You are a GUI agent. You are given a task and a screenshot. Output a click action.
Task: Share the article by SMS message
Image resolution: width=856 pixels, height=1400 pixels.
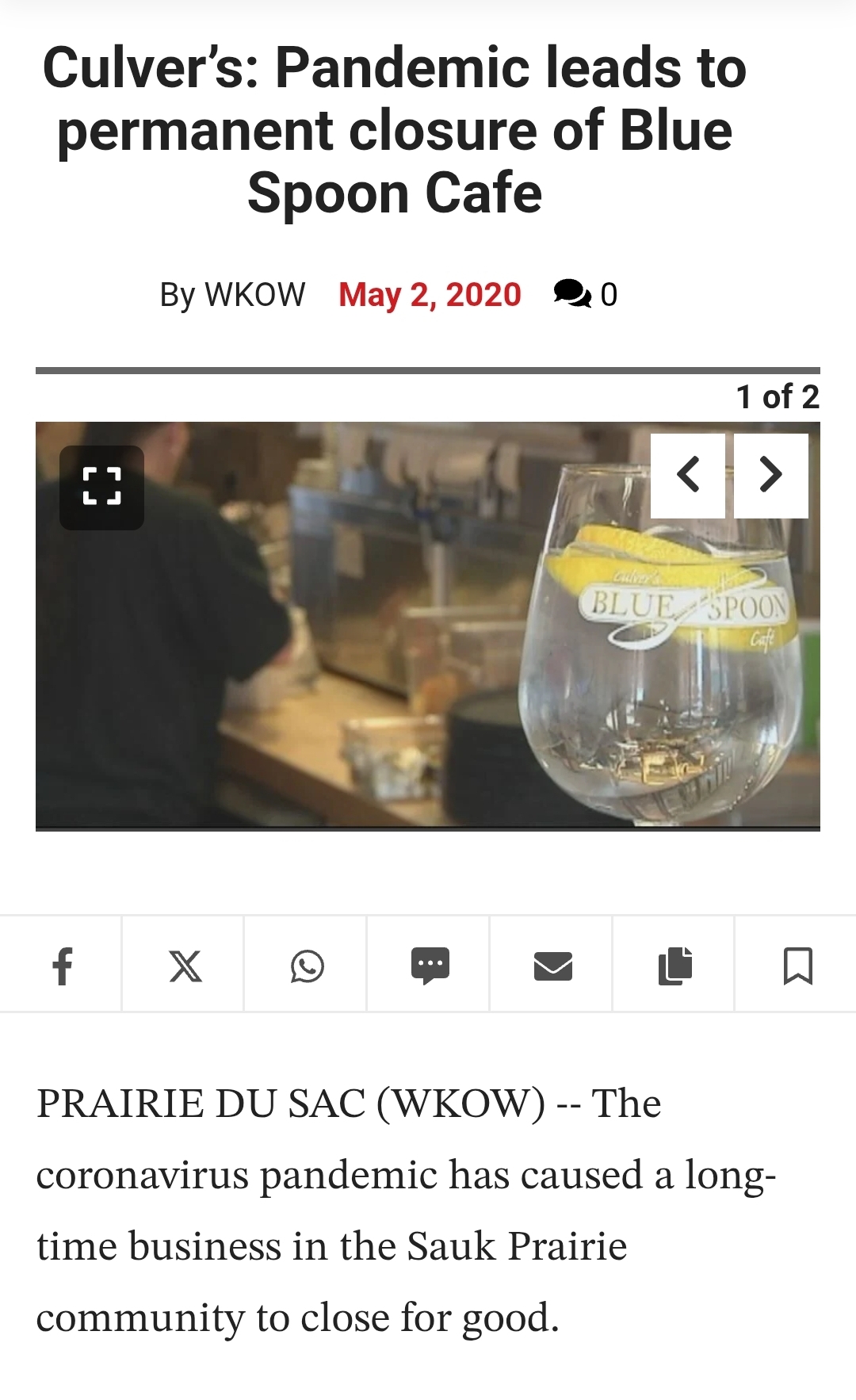click(430, 965)
